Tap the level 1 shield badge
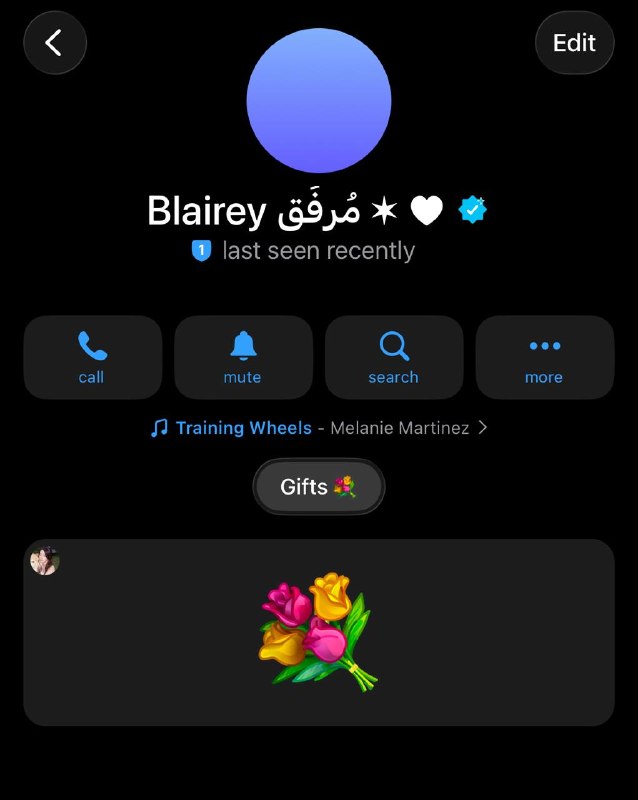638x800 pixels. pos(202,251)
